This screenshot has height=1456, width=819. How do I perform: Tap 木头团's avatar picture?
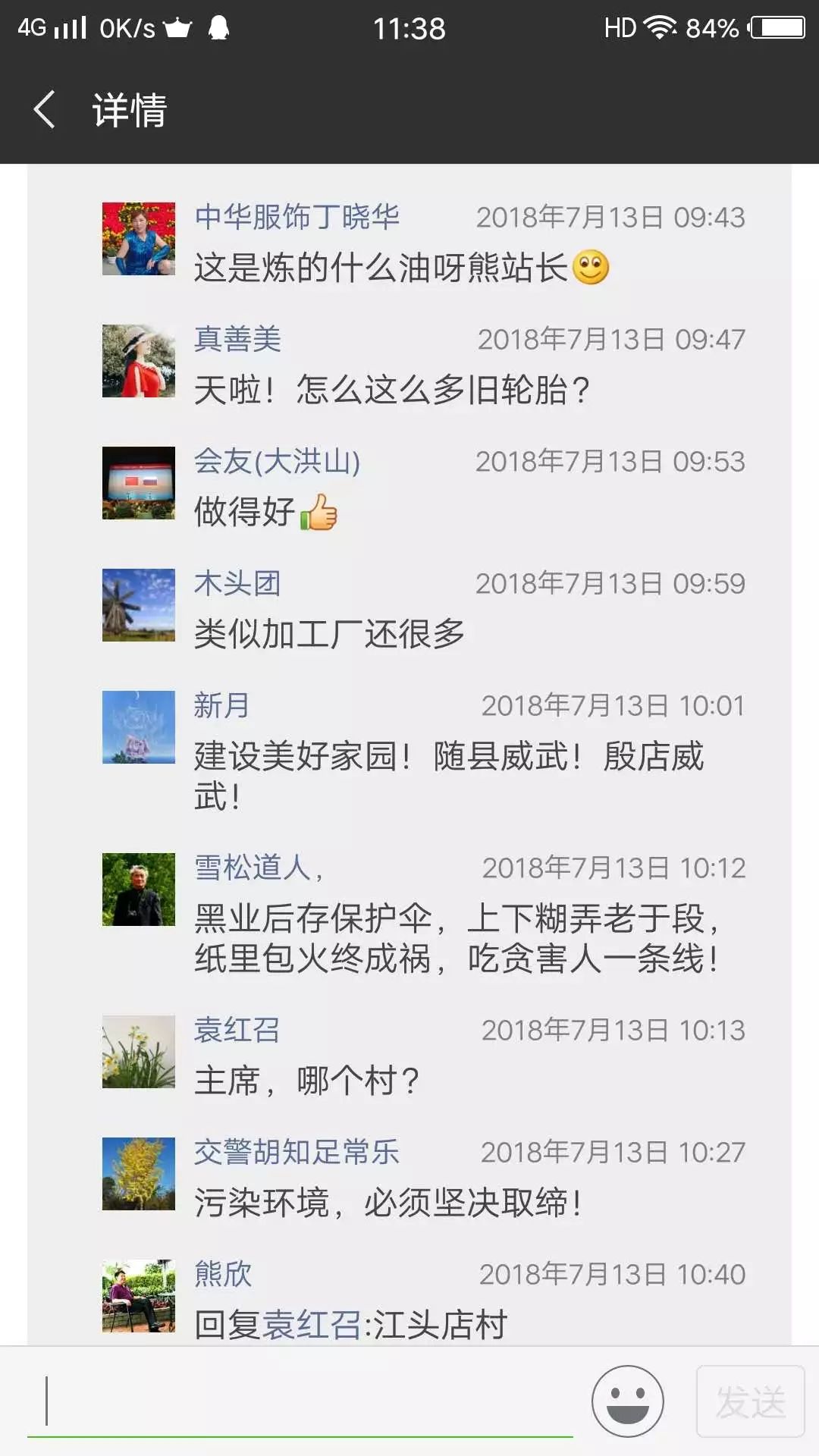pyautogui.click(x=139, y=605)
